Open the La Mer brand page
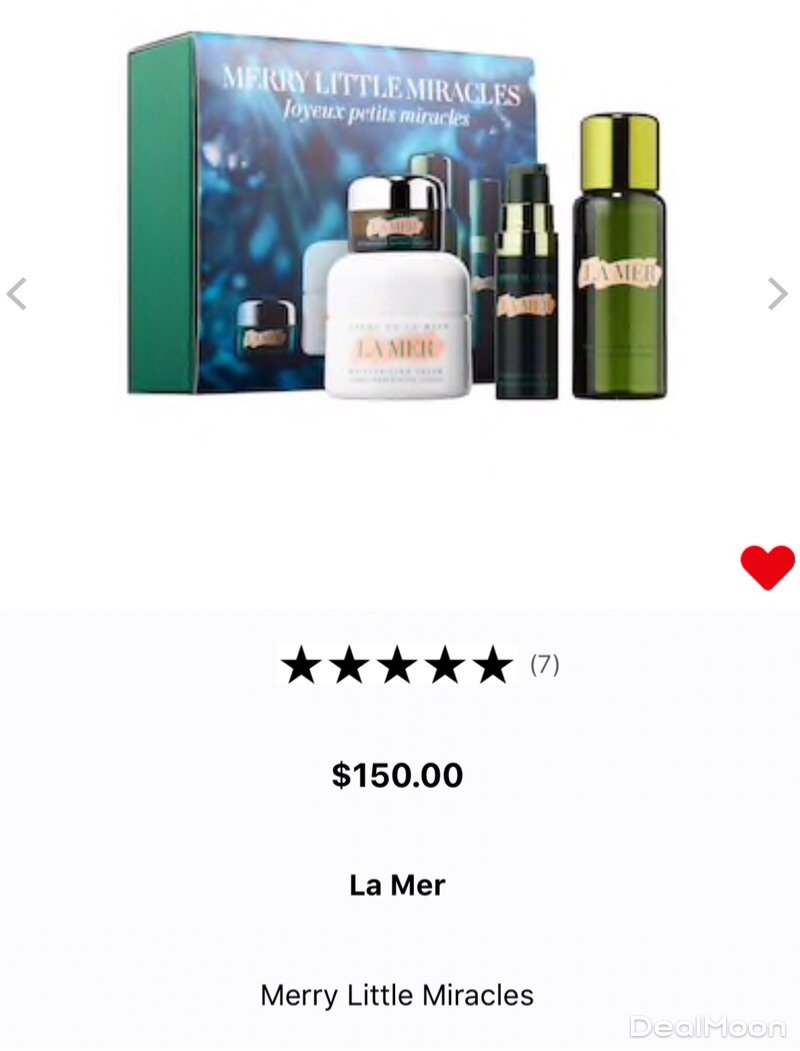Screen dimensions: 800x1051 (x=397, y=885)
